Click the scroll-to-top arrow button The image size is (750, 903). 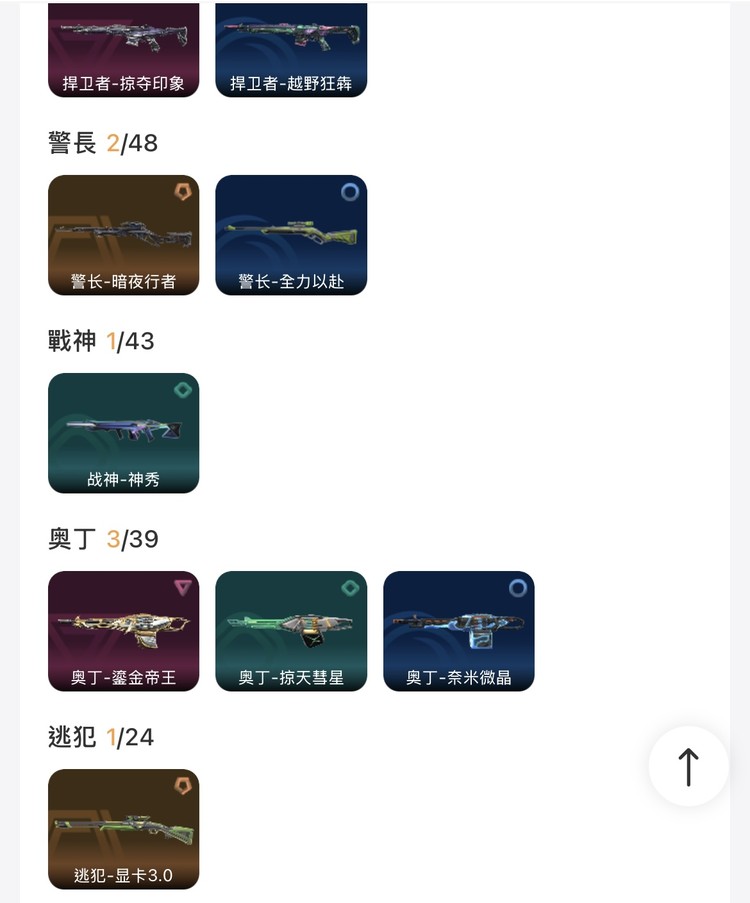(688, 766)
